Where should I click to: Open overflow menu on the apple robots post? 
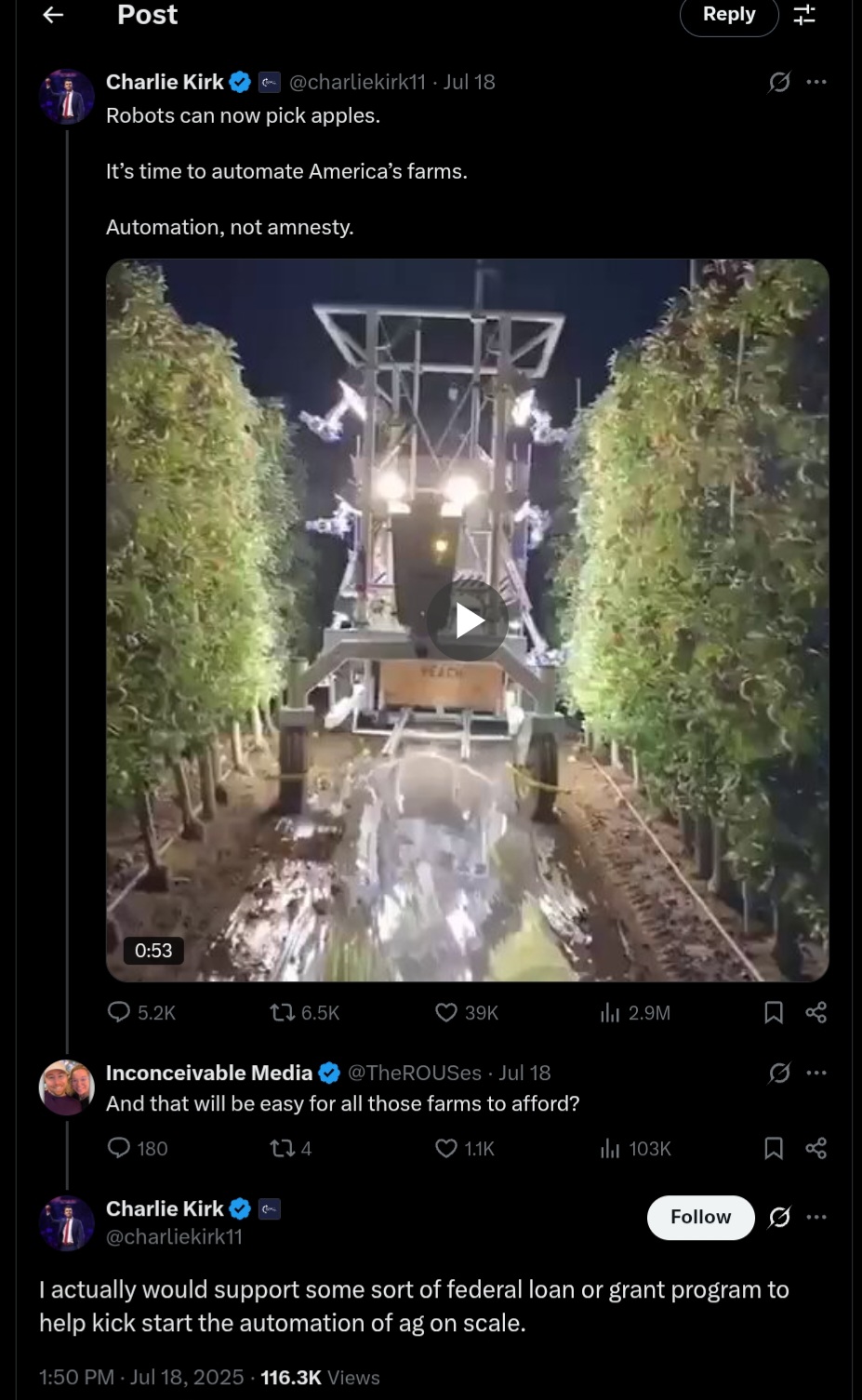pyautogui.click(x=816, y=82)
